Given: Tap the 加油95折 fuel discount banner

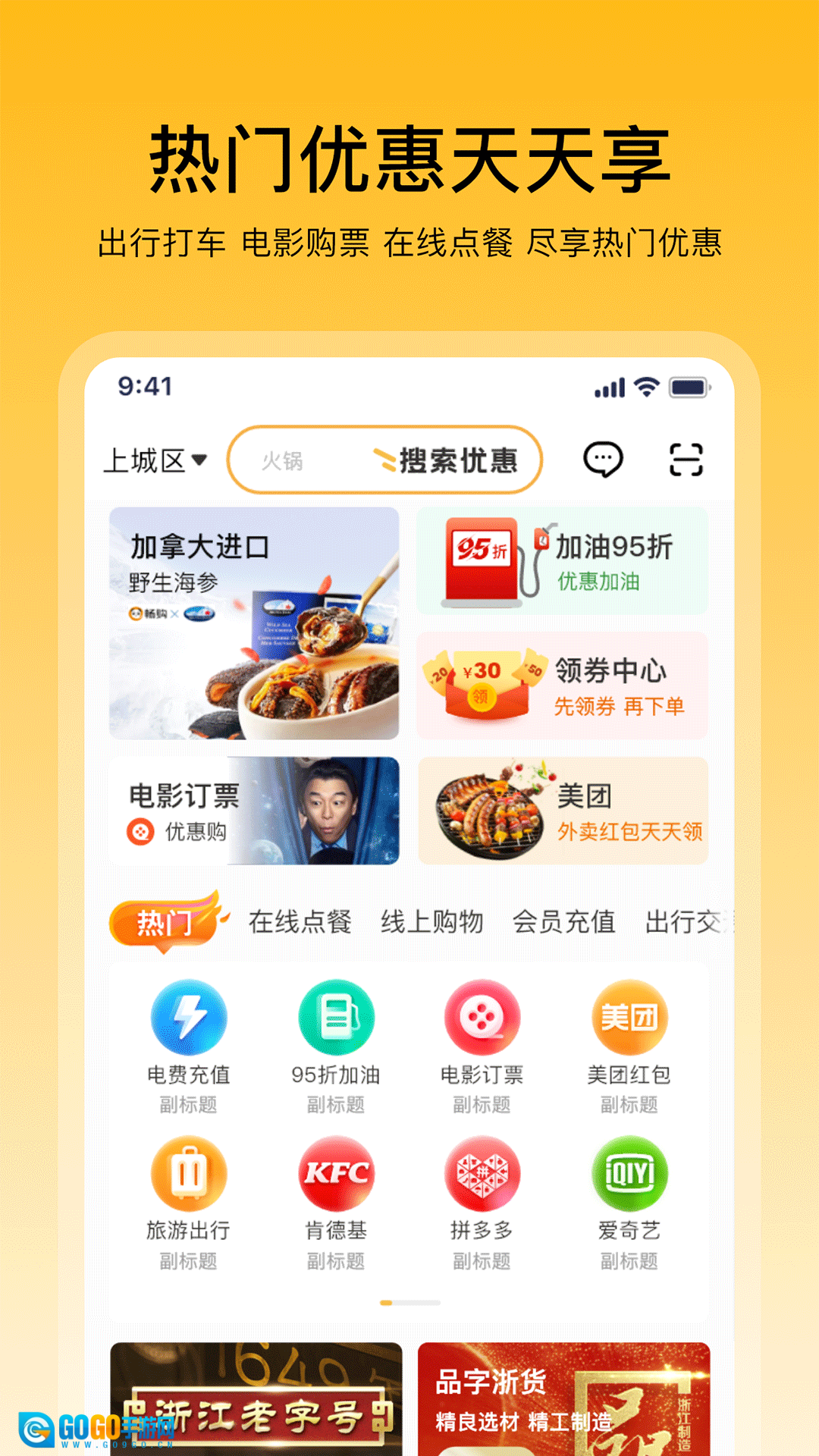Looking at the screenshot, I should coord(562,561).
